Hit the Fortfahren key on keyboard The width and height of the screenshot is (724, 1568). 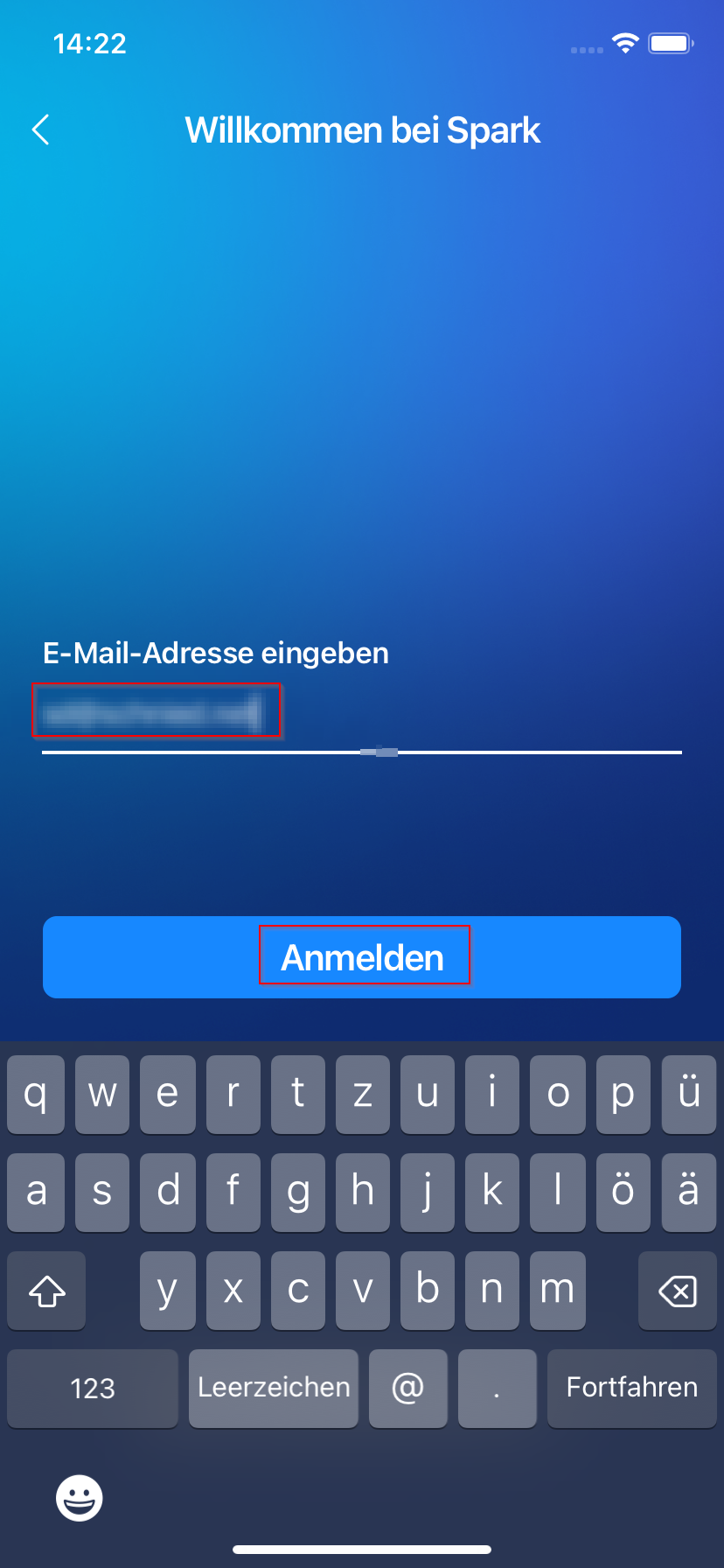coord(631,1388)
